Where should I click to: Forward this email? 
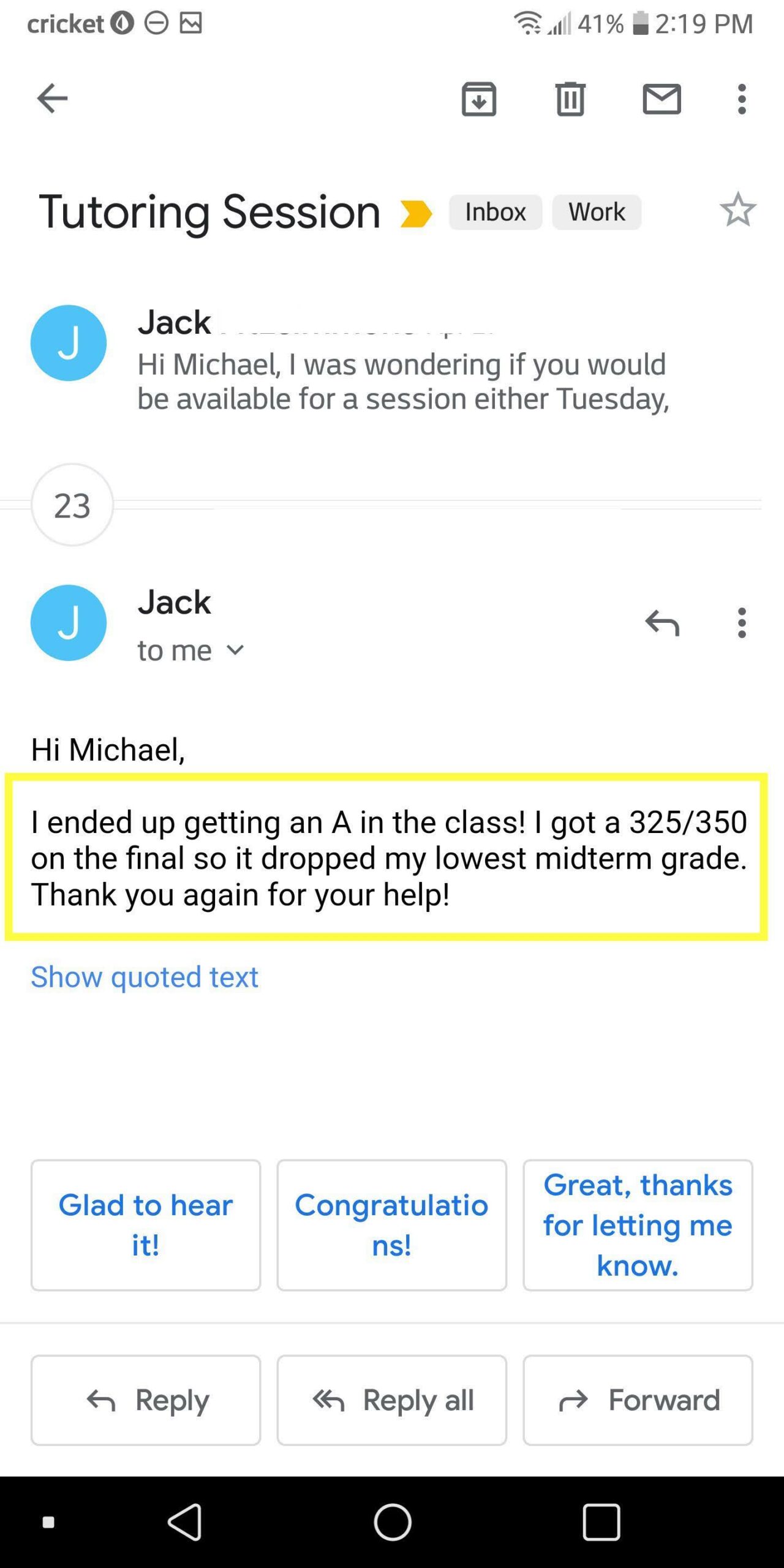tap(638, 1400)
